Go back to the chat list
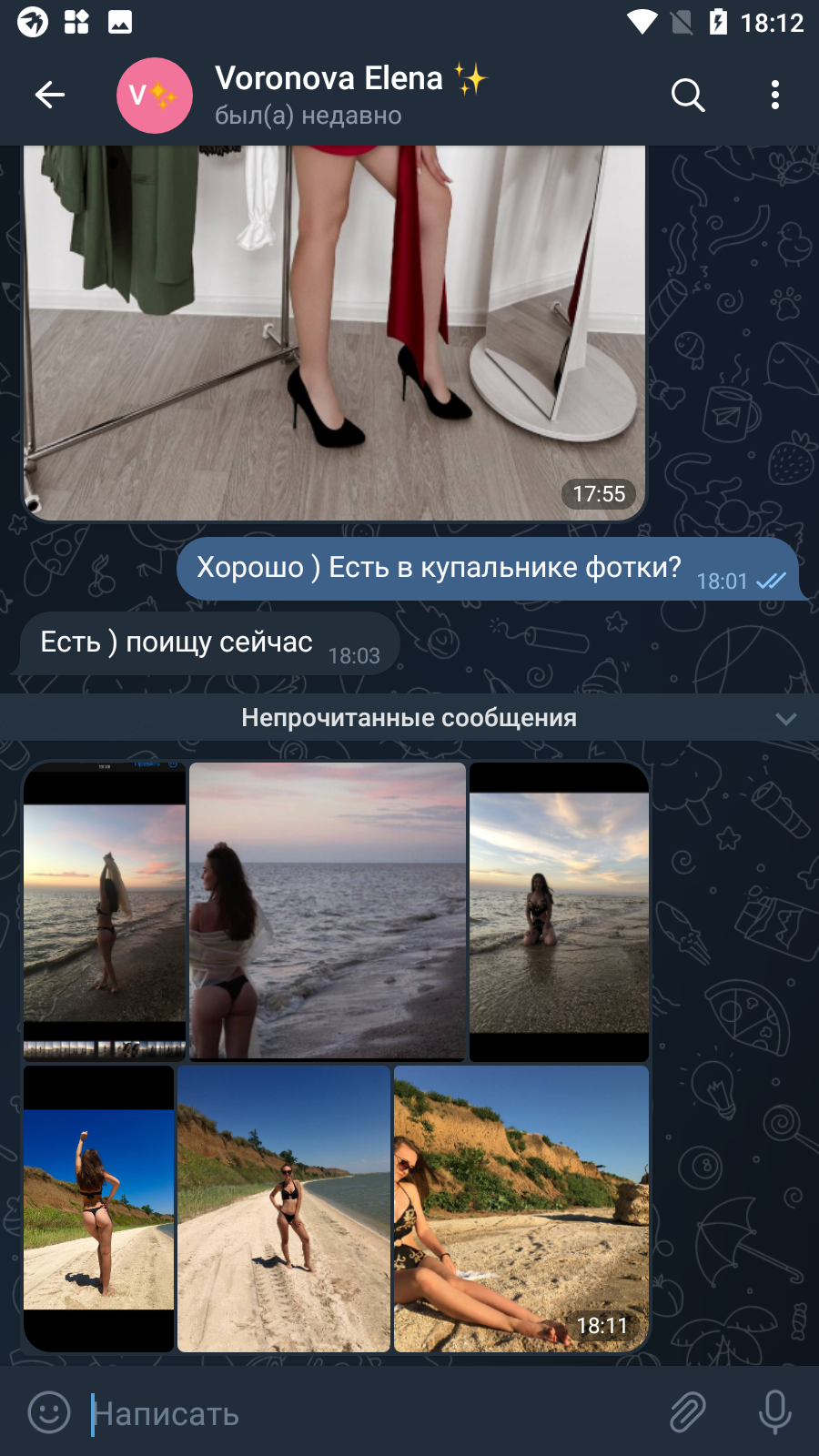The image size is (819, 1456). coord(50,95)
